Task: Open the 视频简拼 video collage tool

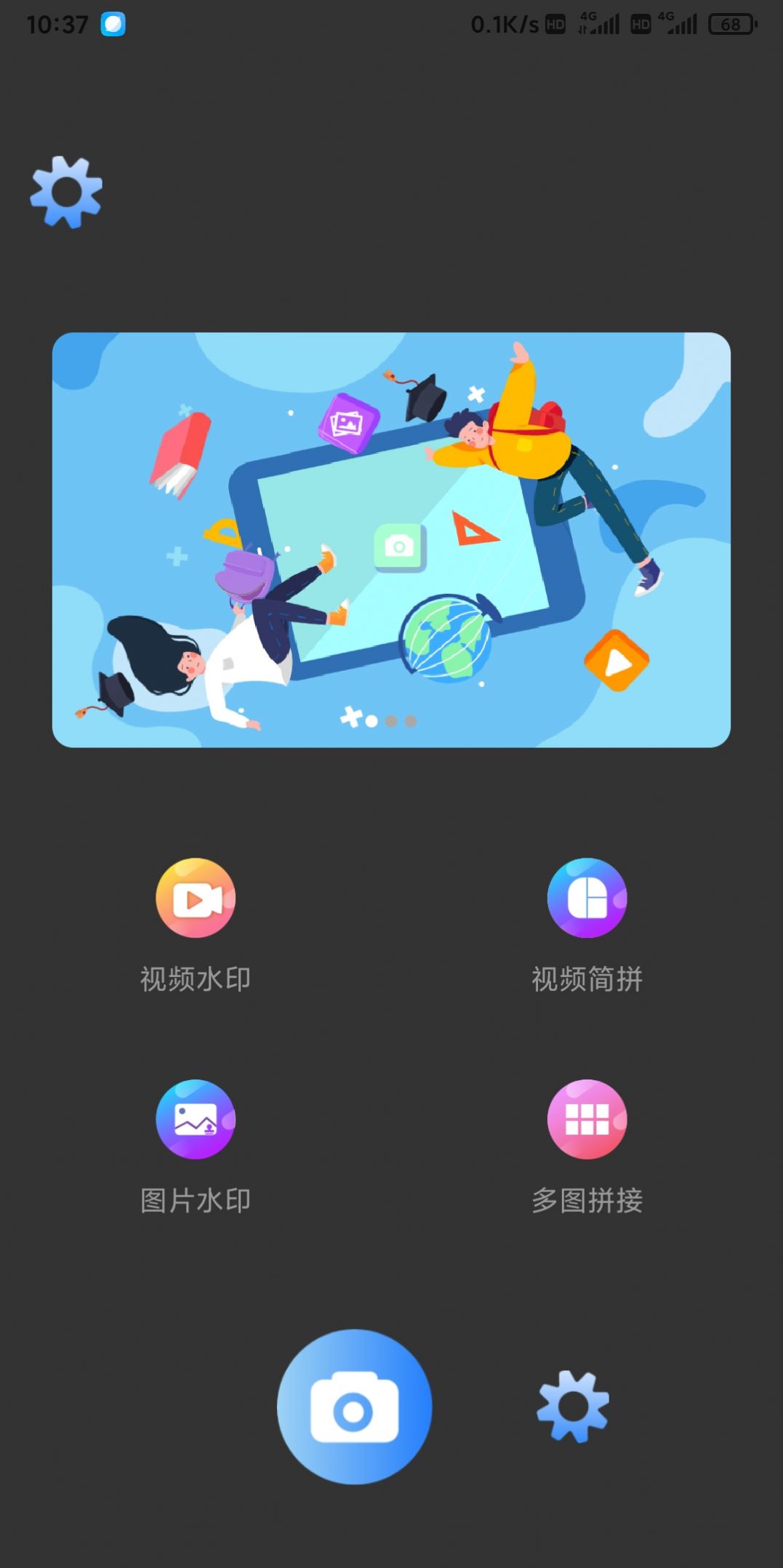Action: pyautogui.click(x=587, y=898)
